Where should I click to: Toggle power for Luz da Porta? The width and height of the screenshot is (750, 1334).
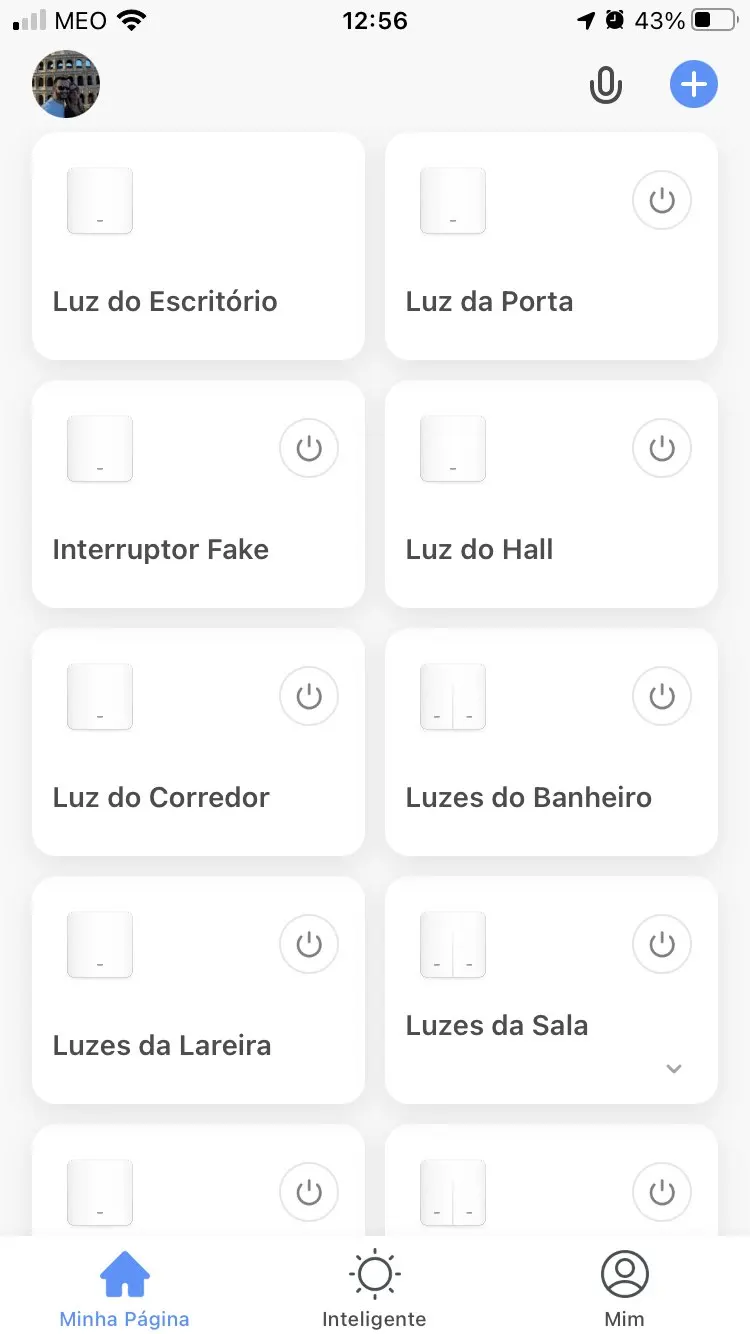(662, 201)
